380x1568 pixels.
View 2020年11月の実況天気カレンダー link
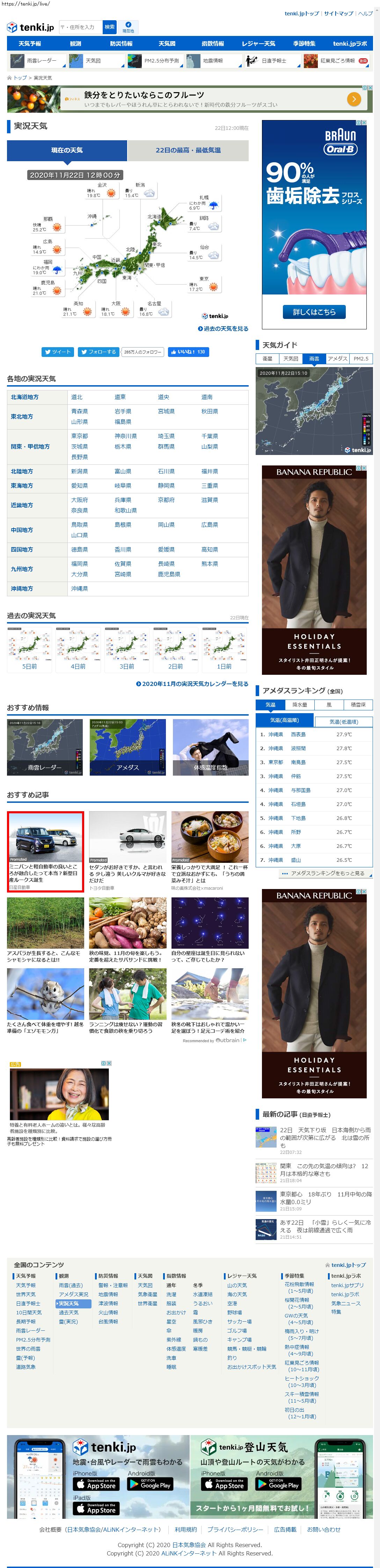point(192,684)
